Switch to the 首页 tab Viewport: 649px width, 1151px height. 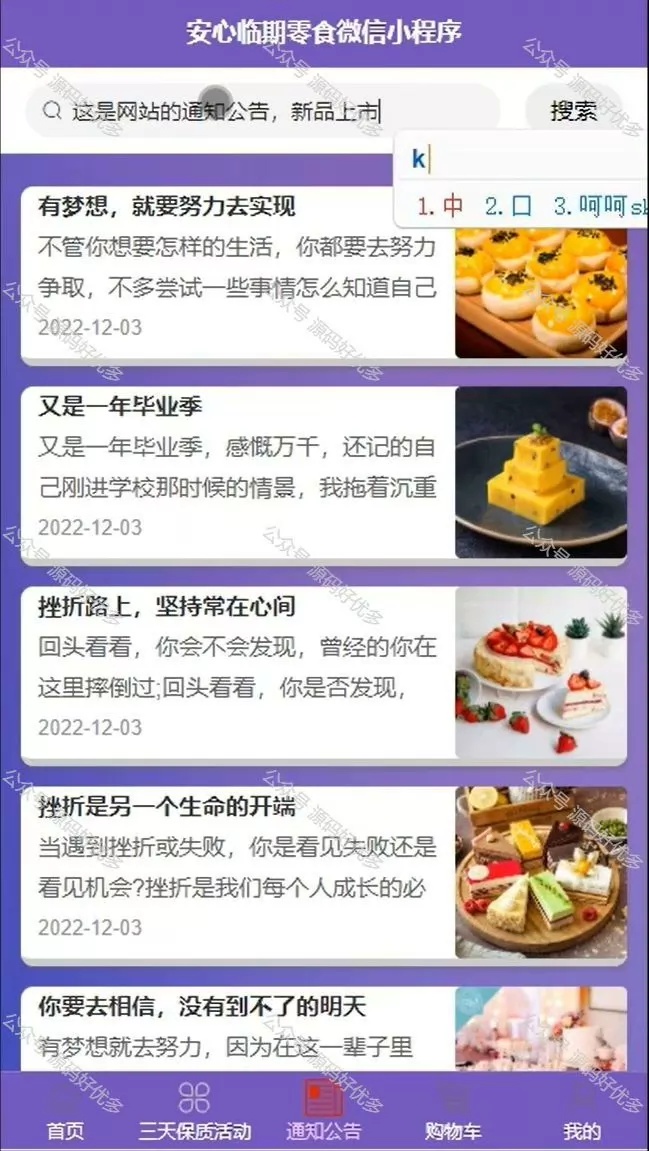tap(65, 1112)
